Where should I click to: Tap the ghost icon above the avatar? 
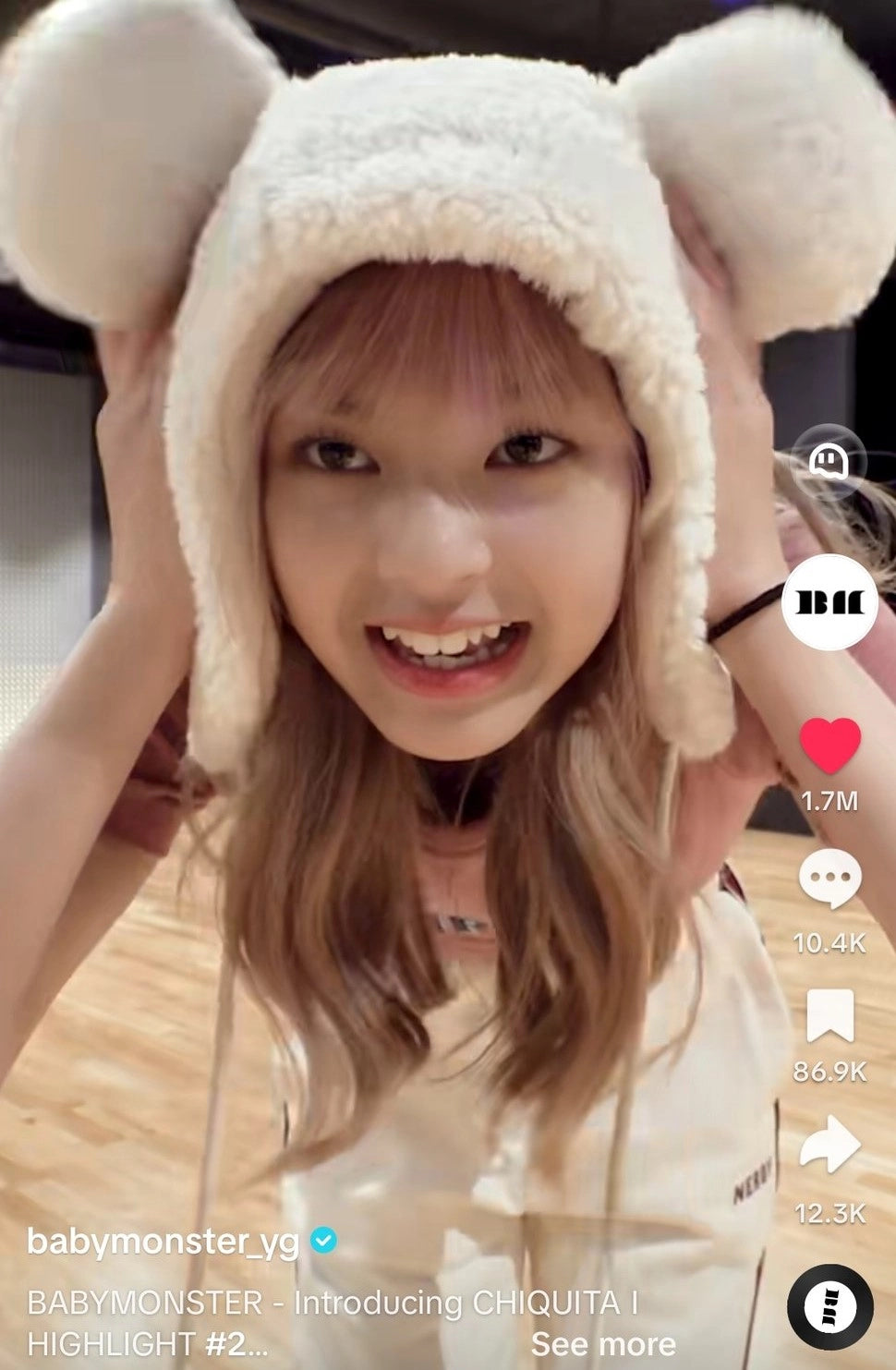(828, 460)
